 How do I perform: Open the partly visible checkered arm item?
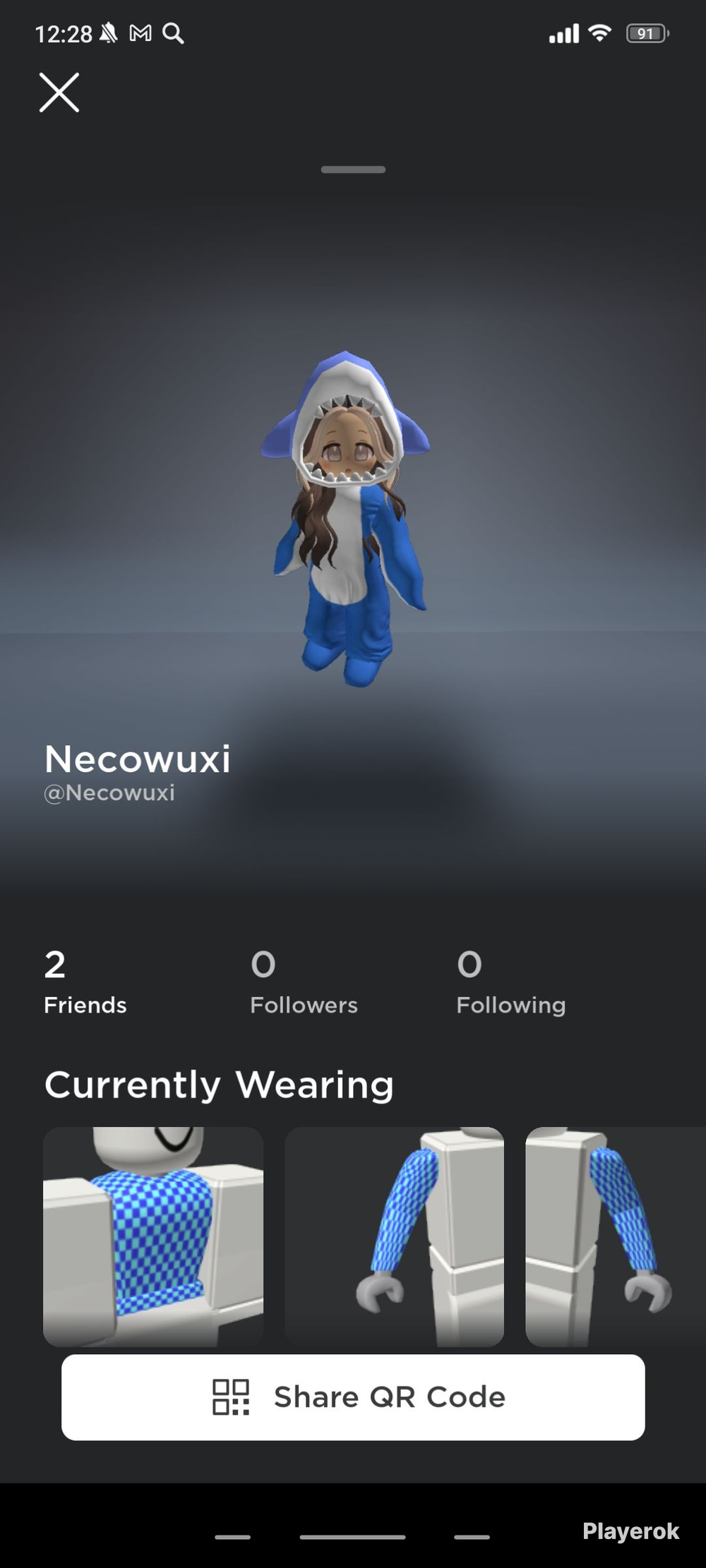click(x=616, y=1236)
